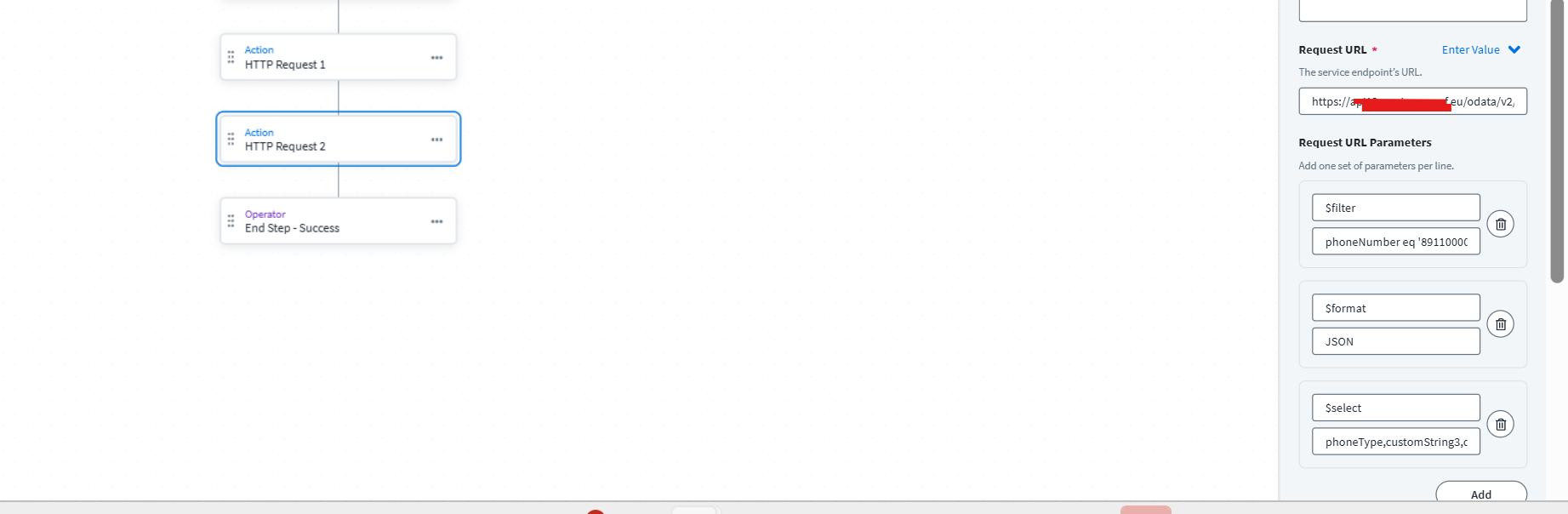Delete the $filter parameter set

pos(1500,225)
